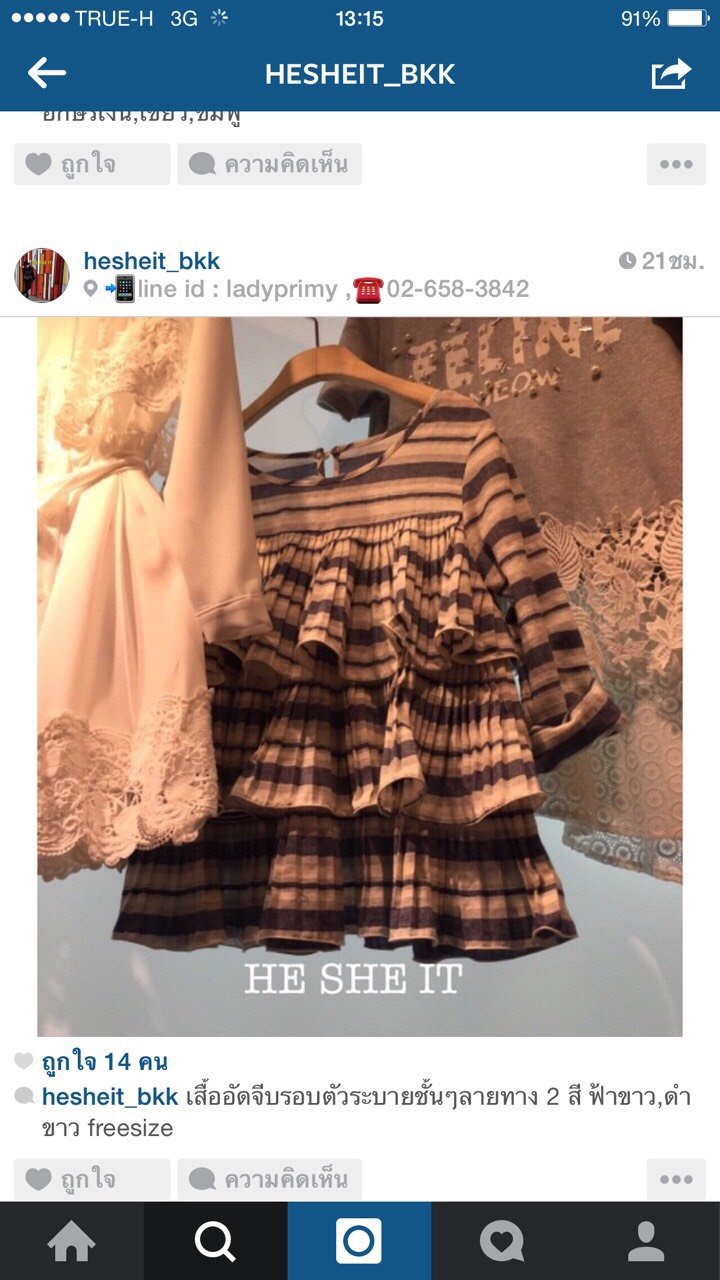This screenshot has height=1280, width=720.
Task: Switch to the Search tab
Action: [x=216, y=1241]
